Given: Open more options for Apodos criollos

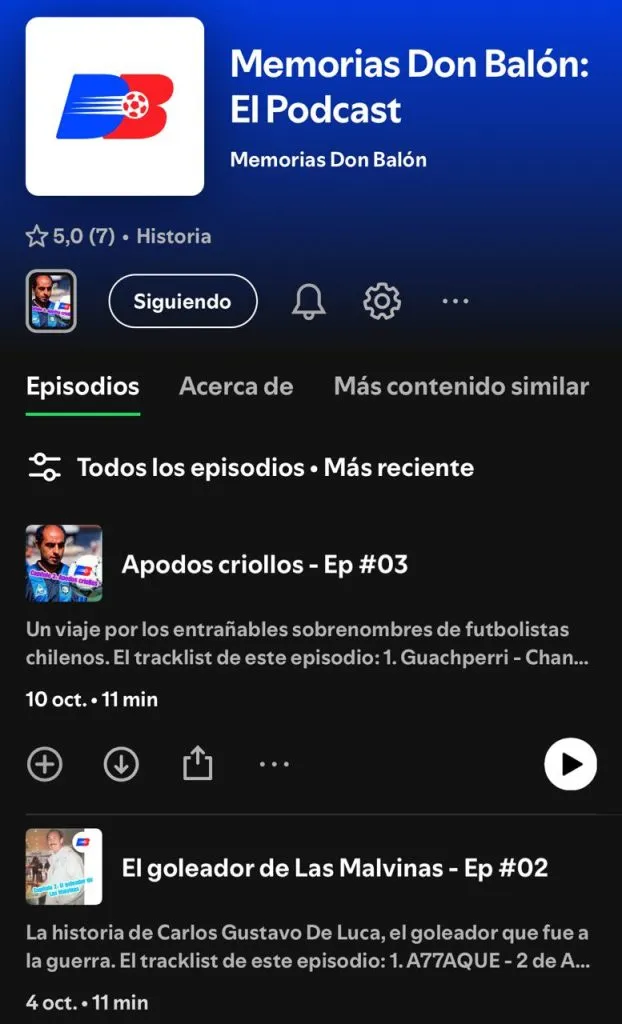Looking at the screenshot, I should (x=274, y=765).
